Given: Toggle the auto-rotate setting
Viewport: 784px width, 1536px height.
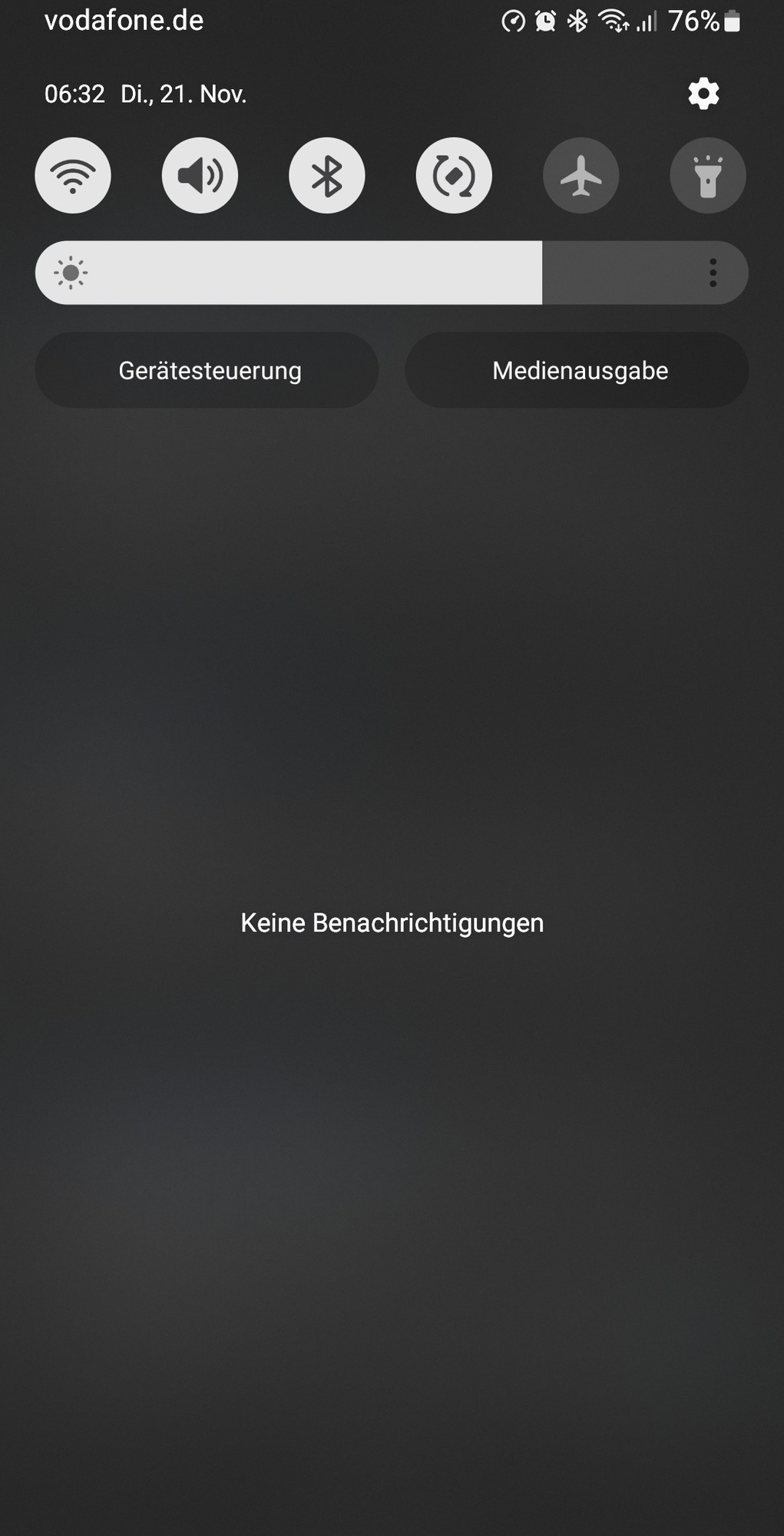Looking at the screenshot, I should click(454, 176).
